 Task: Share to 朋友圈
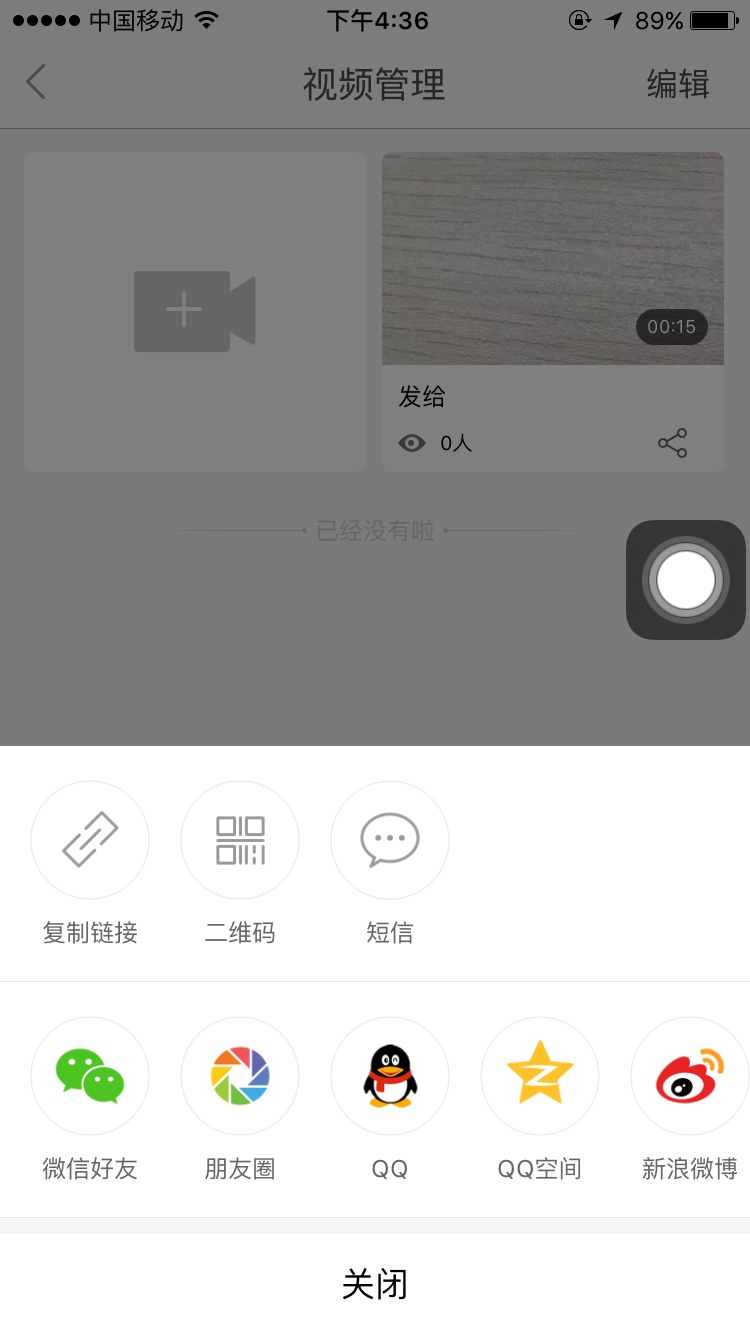240,1076
